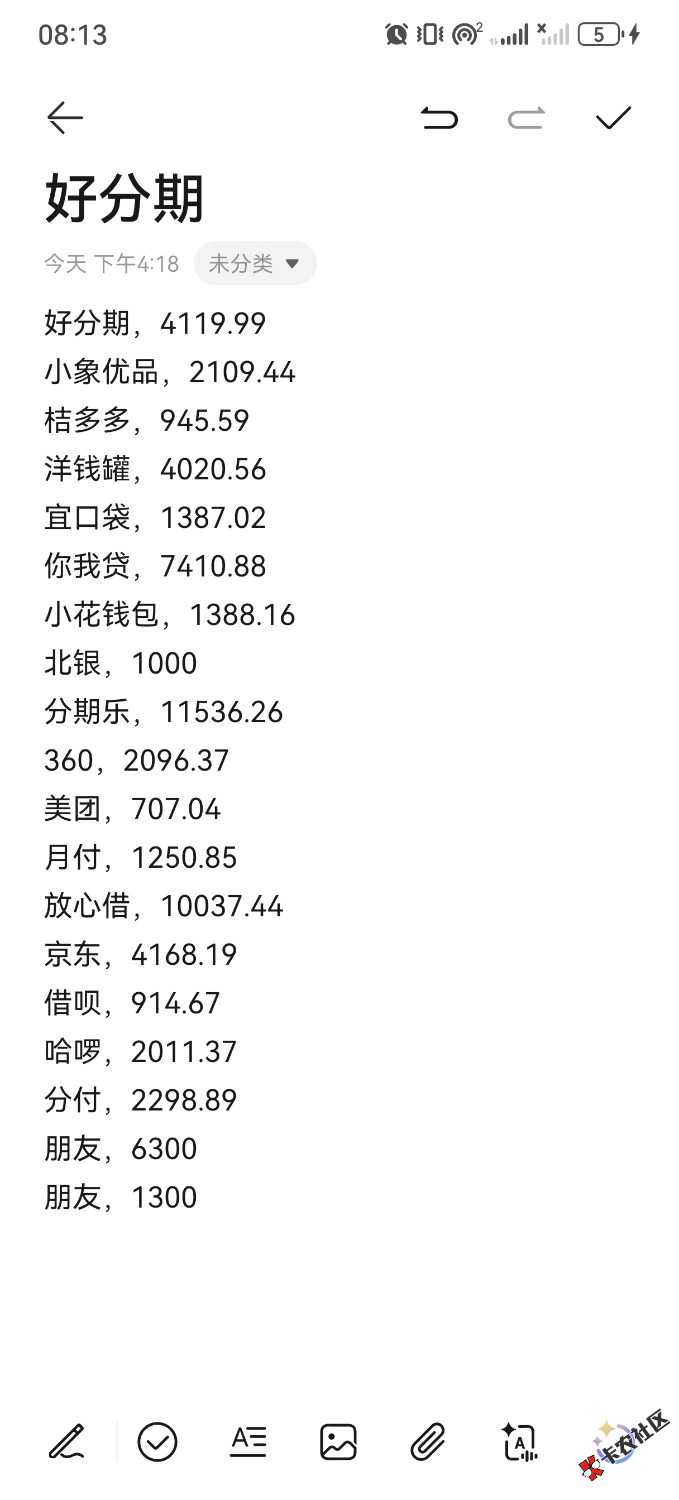The image size is (679, 1500).
Task: Go back from the note editor
Action: [65, 118]
